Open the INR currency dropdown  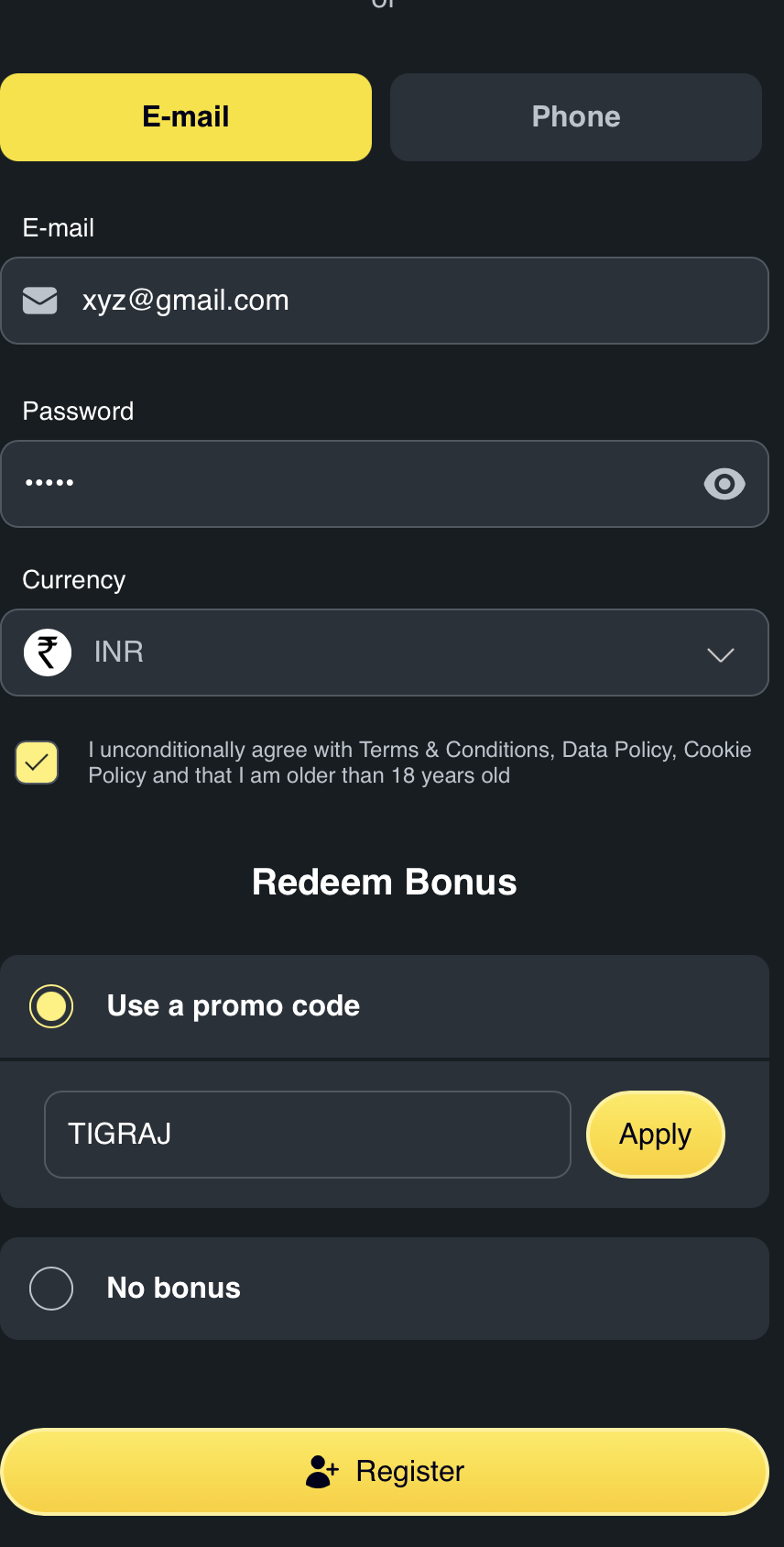point(385,653)
